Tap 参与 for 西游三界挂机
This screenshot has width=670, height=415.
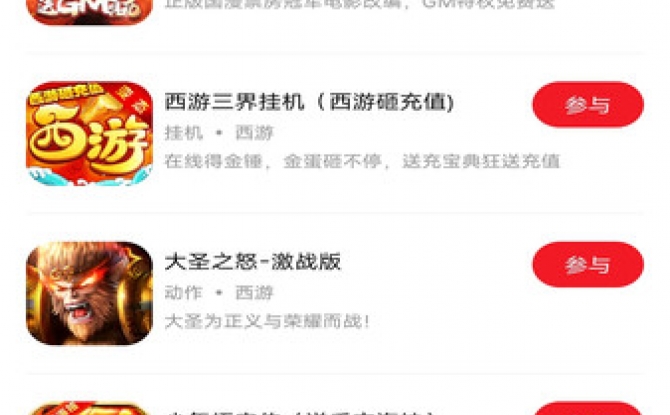(x=587, y=105)
